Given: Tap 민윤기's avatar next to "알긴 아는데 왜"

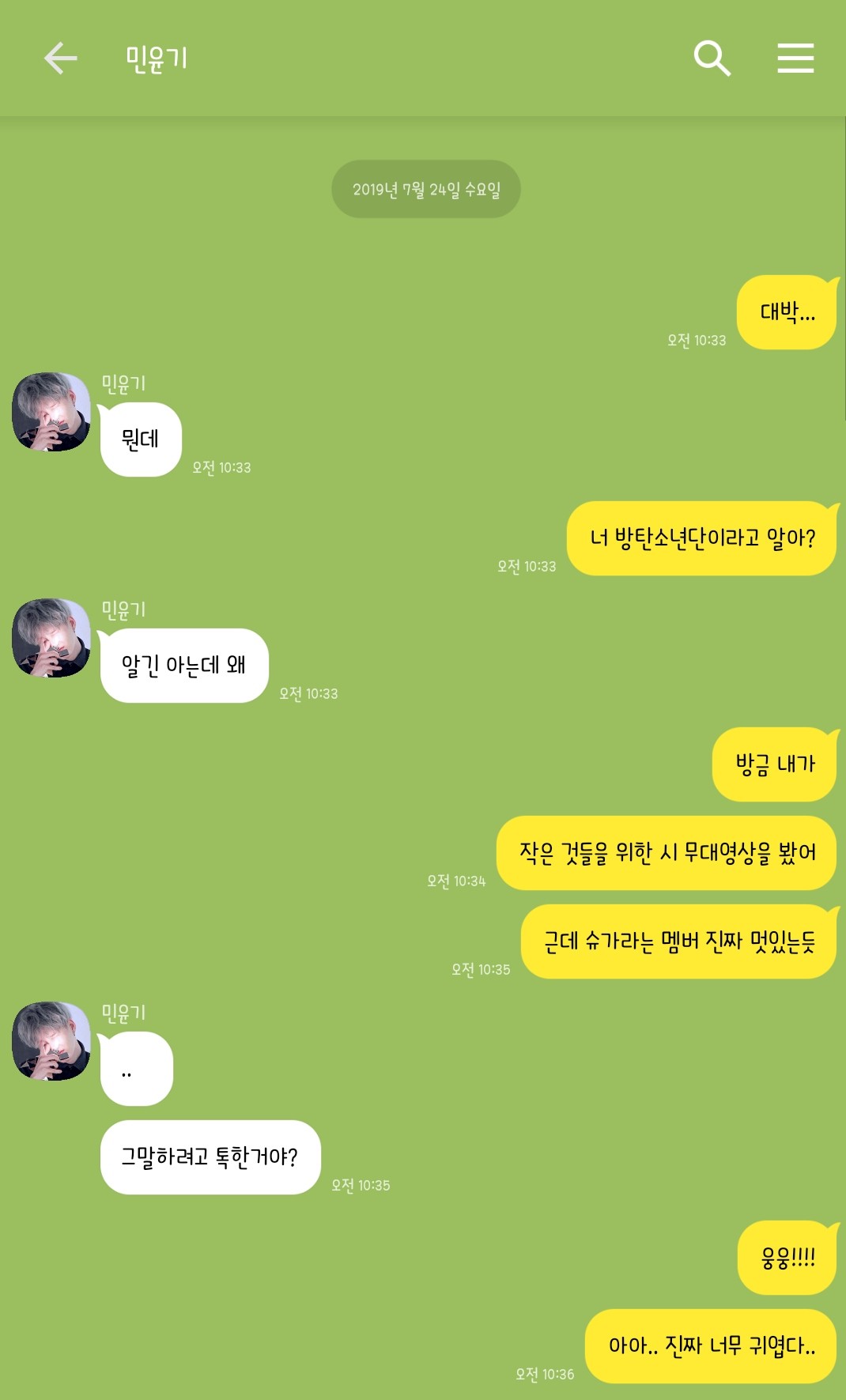Looking at the screenshot, I should pyautogui.click(x=51, y=638).
